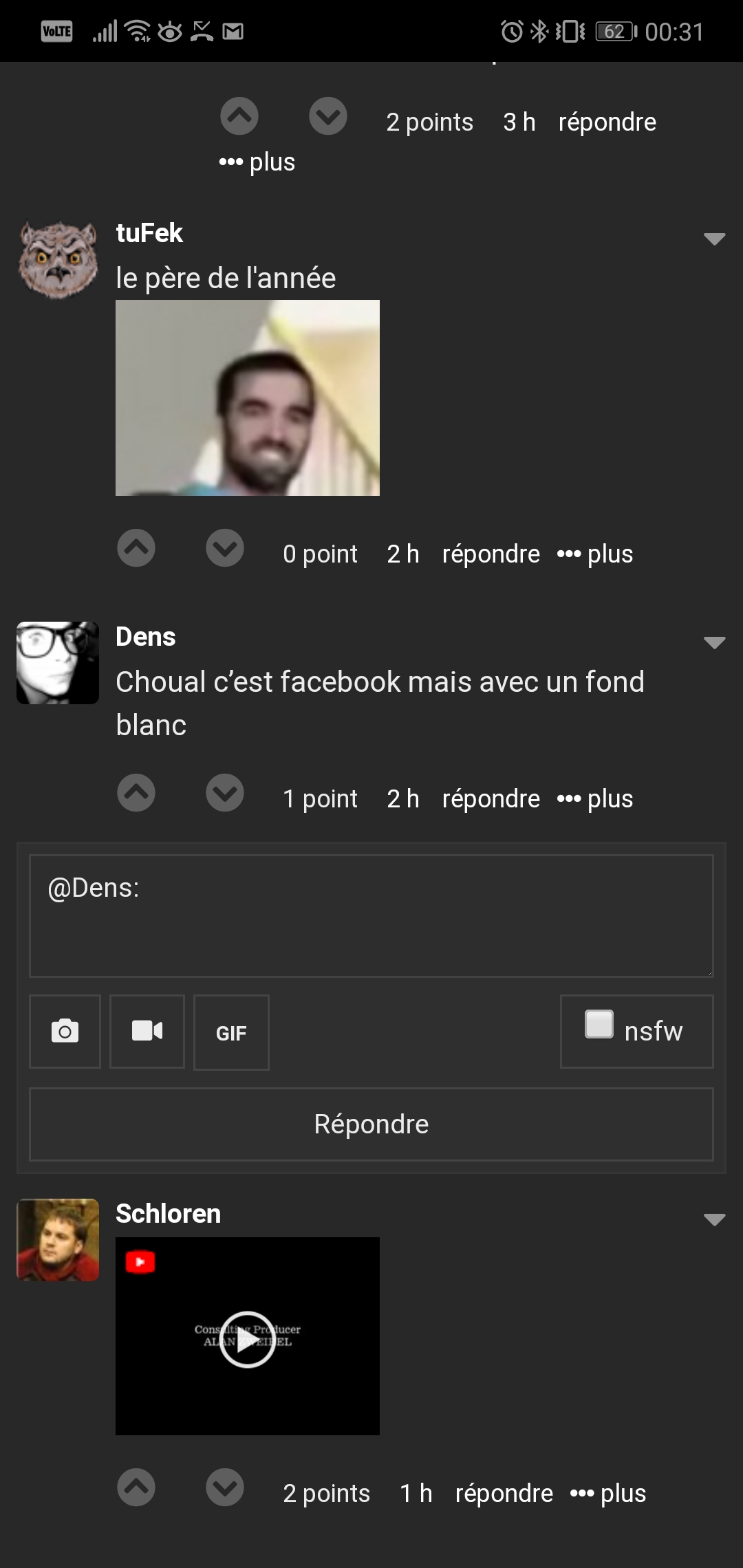Downvote tuFek's comment
The width and height of the screenshot is (743, 1568).
pyautogui.click(x=225, y=548)
